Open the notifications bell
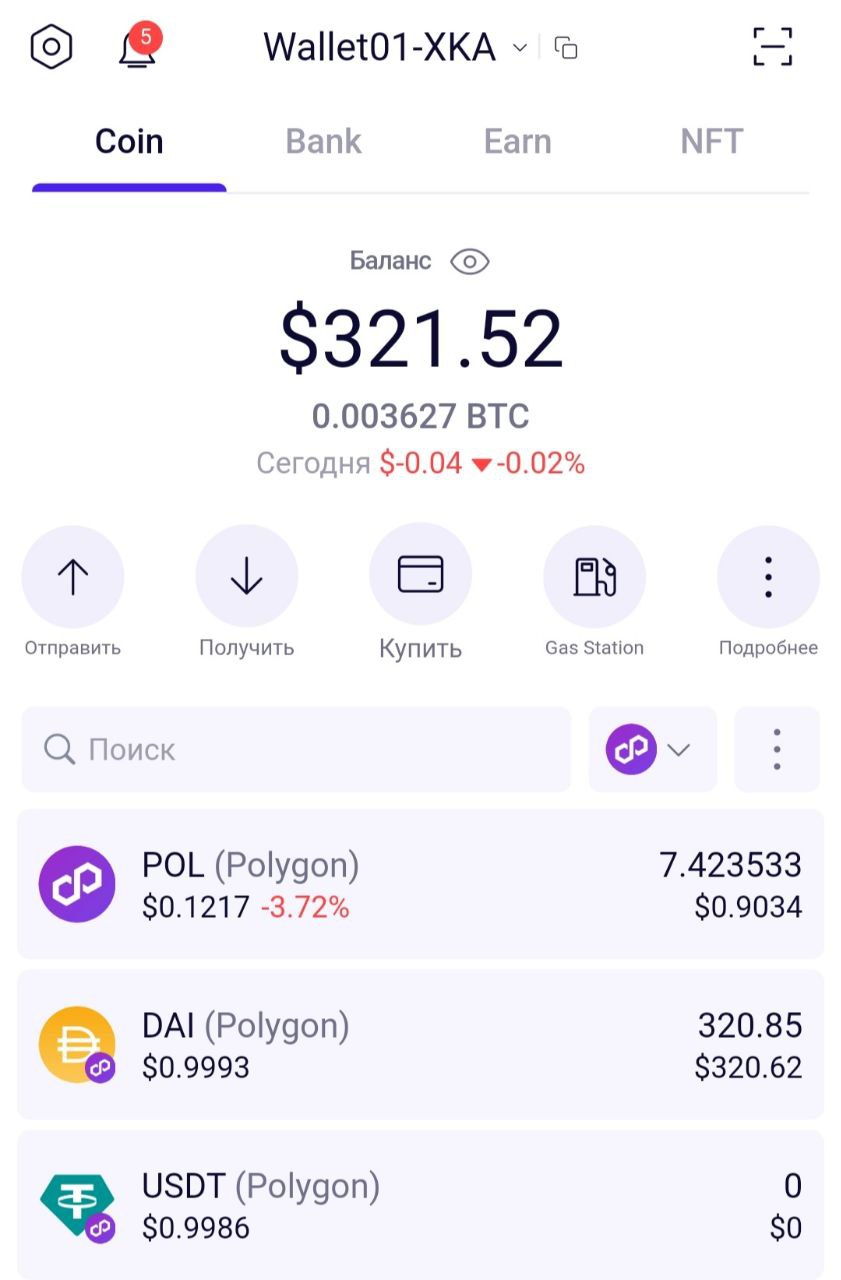Image resolution: width=841 pixels, height=1280 pixels. pyautogui.click(x=138, y=47)
